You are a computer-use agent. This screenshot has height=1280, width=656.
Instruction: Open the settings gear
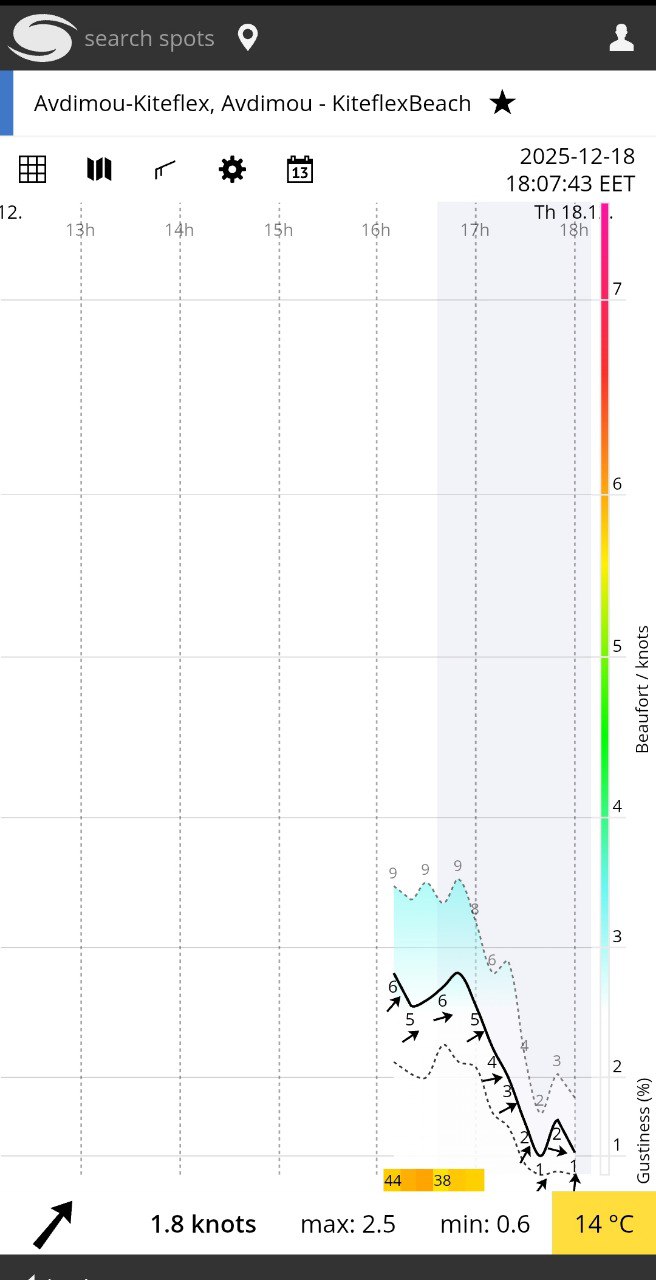click(x=232, y=170)
